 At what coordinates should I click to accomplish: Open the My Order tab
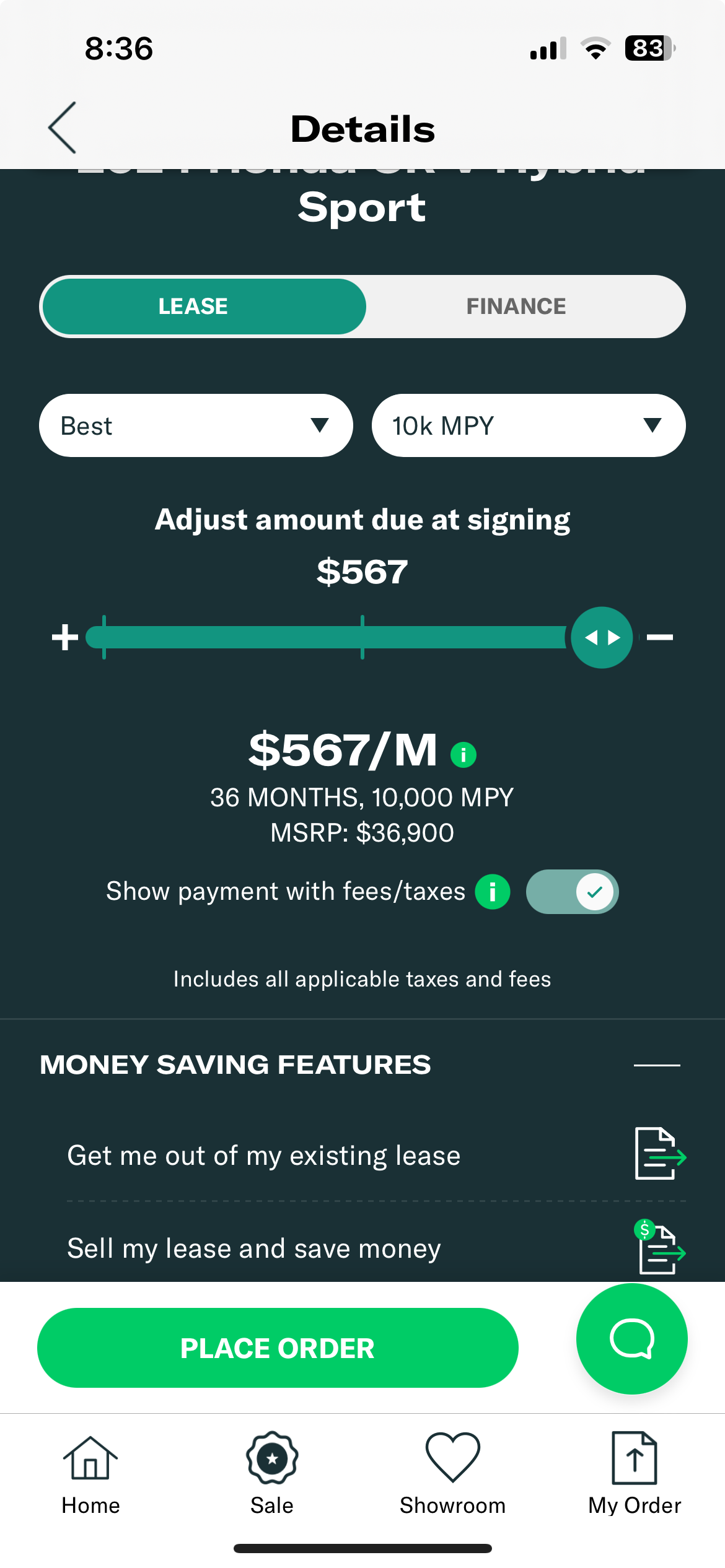click(x=635, y=1474)
